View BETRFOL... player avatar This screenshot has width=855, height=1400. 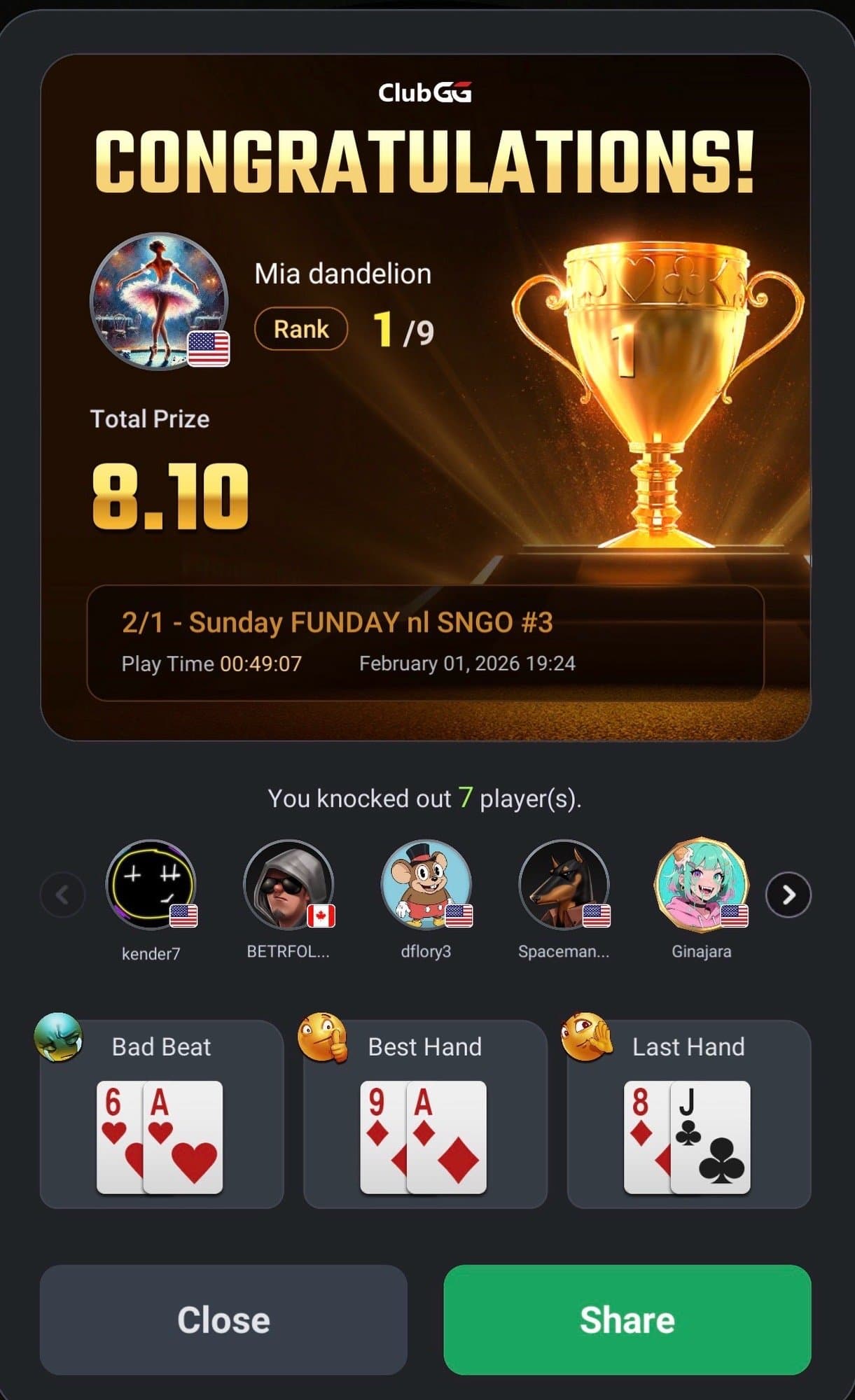click(288, 885)
